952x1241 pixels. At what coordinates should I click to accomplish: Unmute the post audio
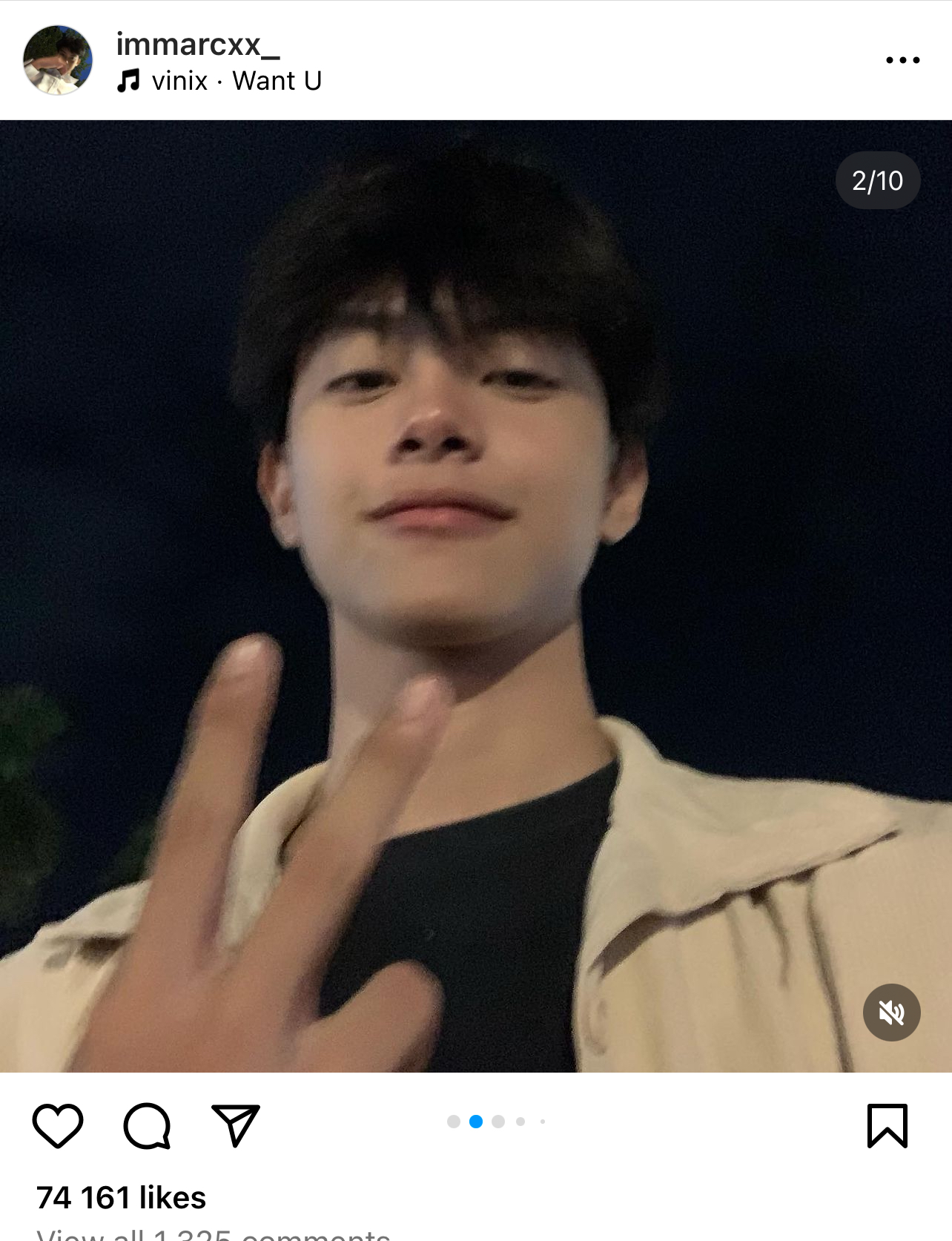point(891,1012)
